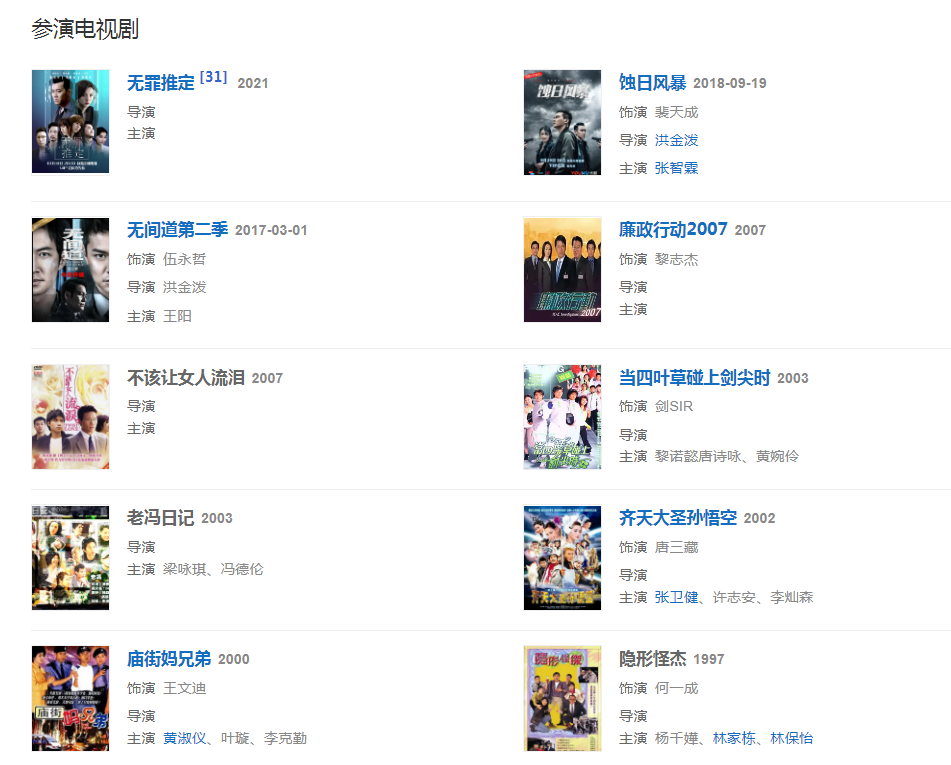Open the 齐天大圣孙悟空 title link
The width and height of the screenshot is (951, 765).
click(x=677, y=518)
